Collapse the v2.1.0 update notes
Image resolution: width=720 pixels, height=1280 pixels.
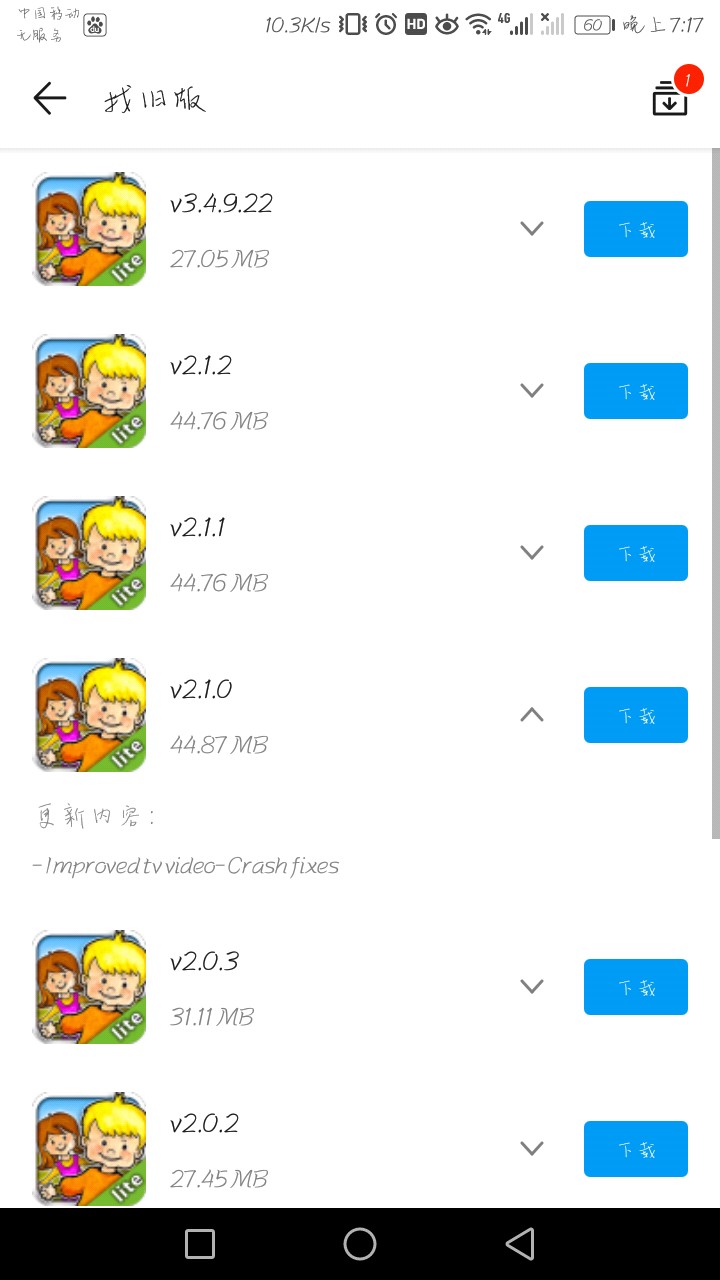[x=532, y=715]
